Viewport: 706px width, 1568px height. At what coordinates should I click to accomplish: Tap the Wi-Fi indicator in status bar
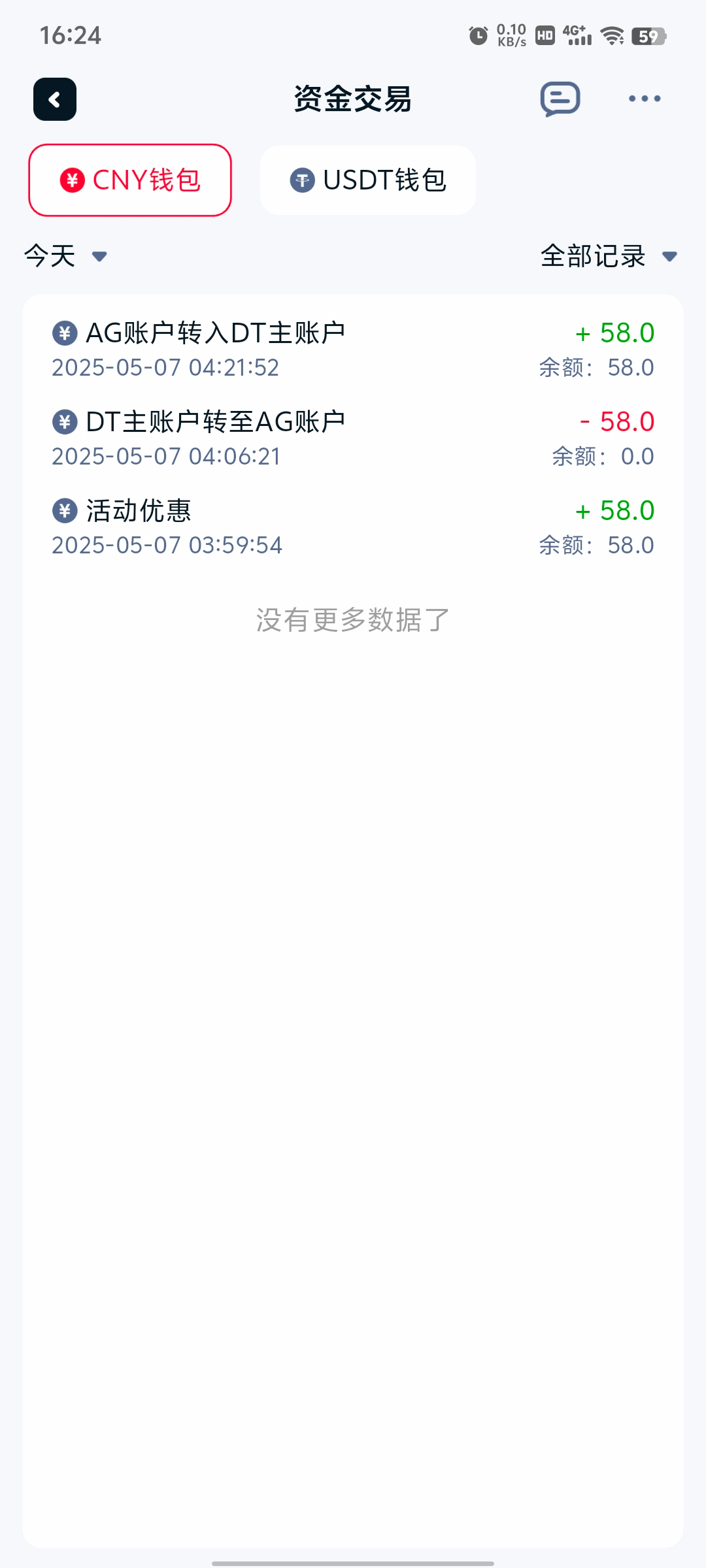click(611, 35)
